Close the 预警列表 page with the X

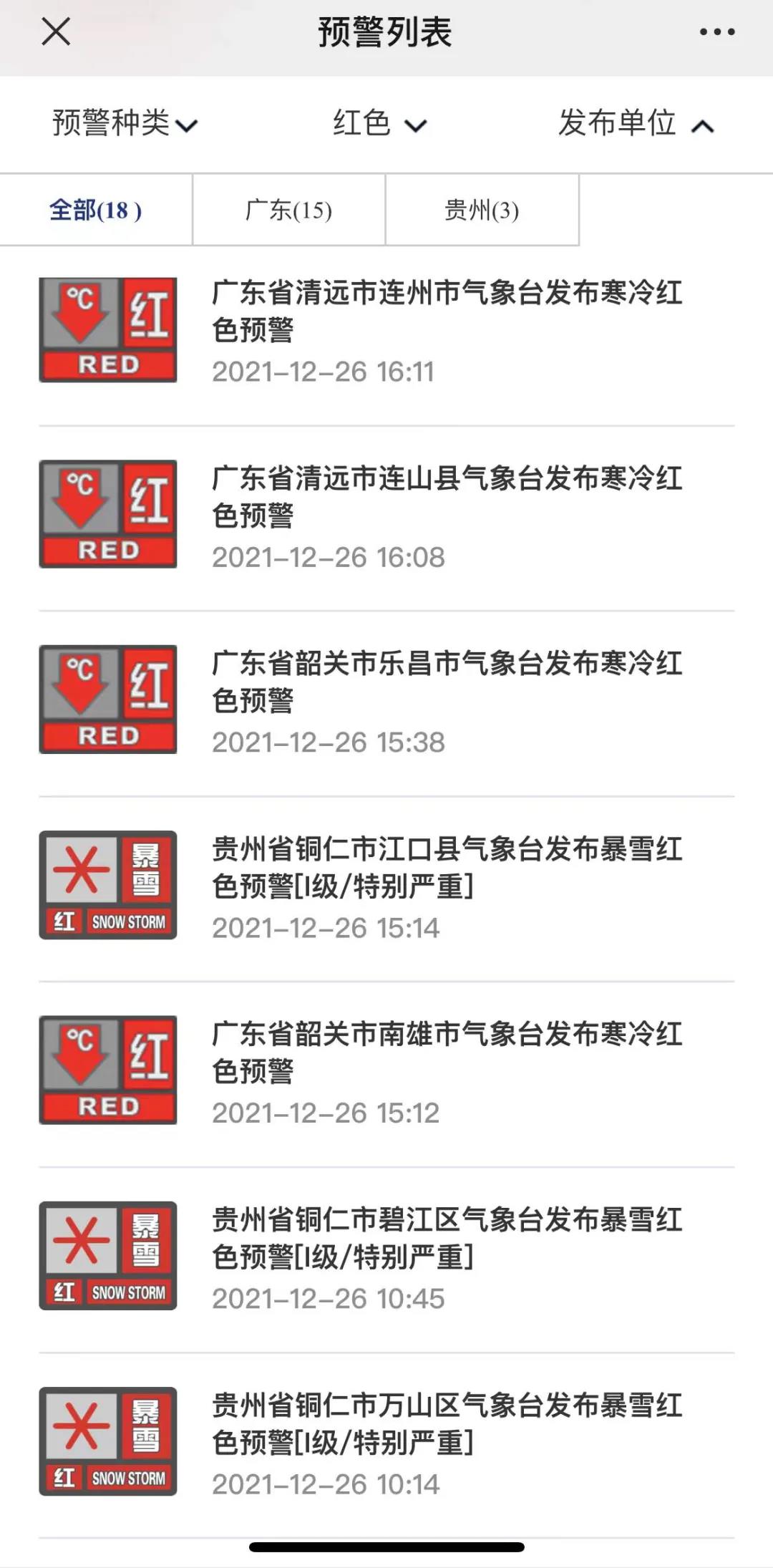[56, 32]
